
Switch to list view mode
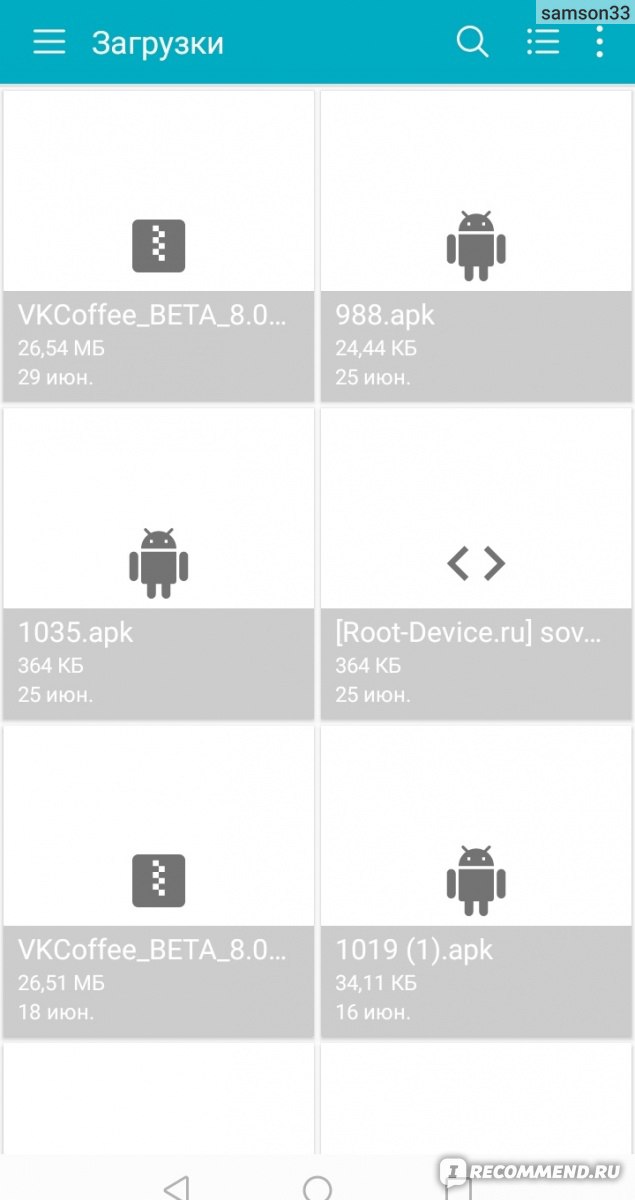click(543, 42)
